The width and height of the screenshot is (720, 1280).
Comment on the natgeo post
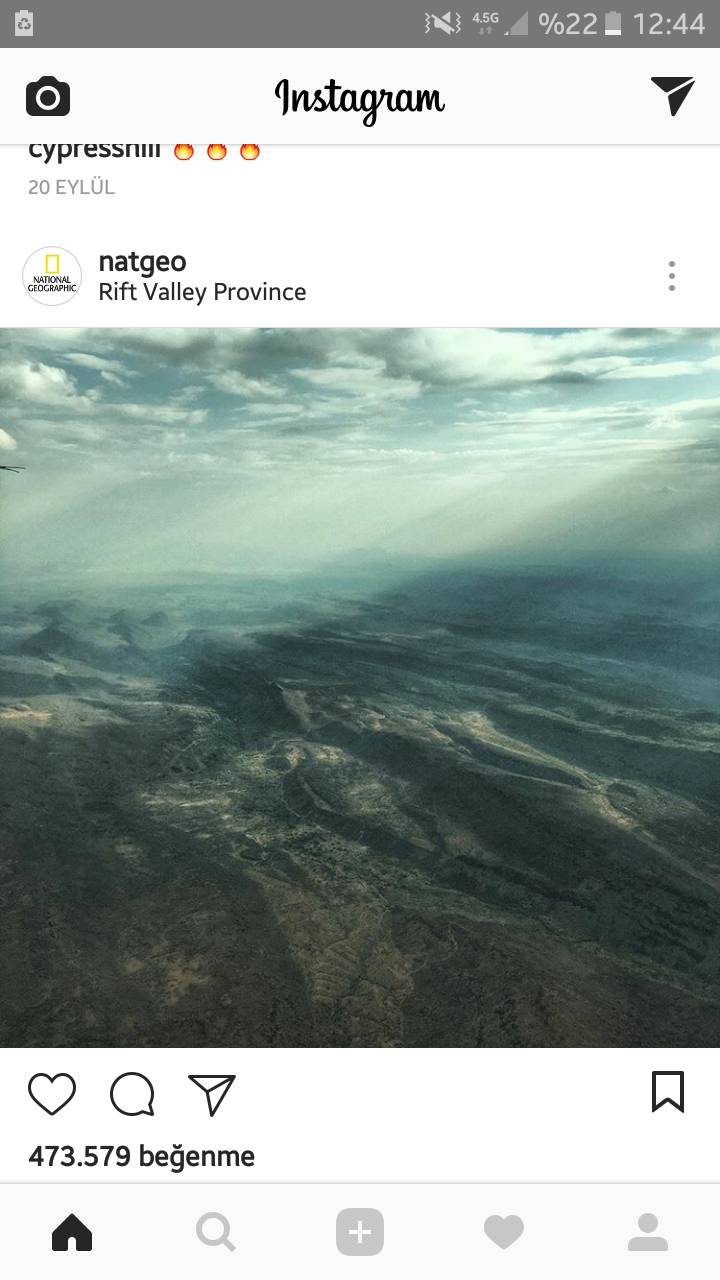[x=132, y=1094]
